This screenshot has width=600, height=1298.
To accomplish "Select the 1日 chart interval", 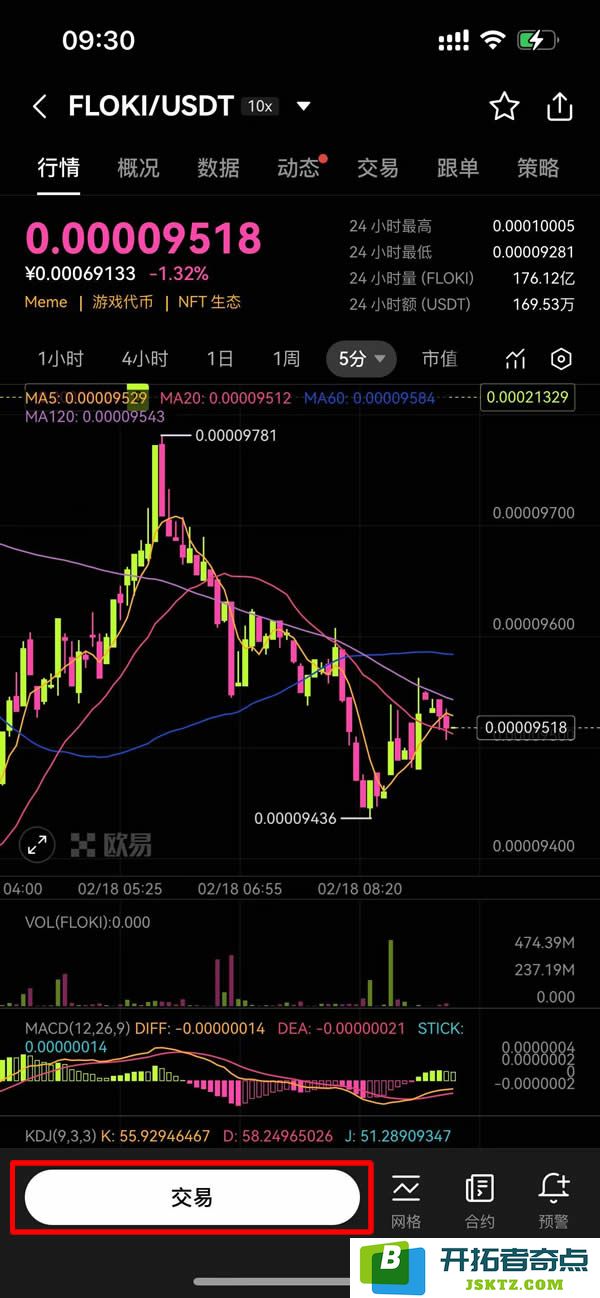I will click(x=220, y=359).
